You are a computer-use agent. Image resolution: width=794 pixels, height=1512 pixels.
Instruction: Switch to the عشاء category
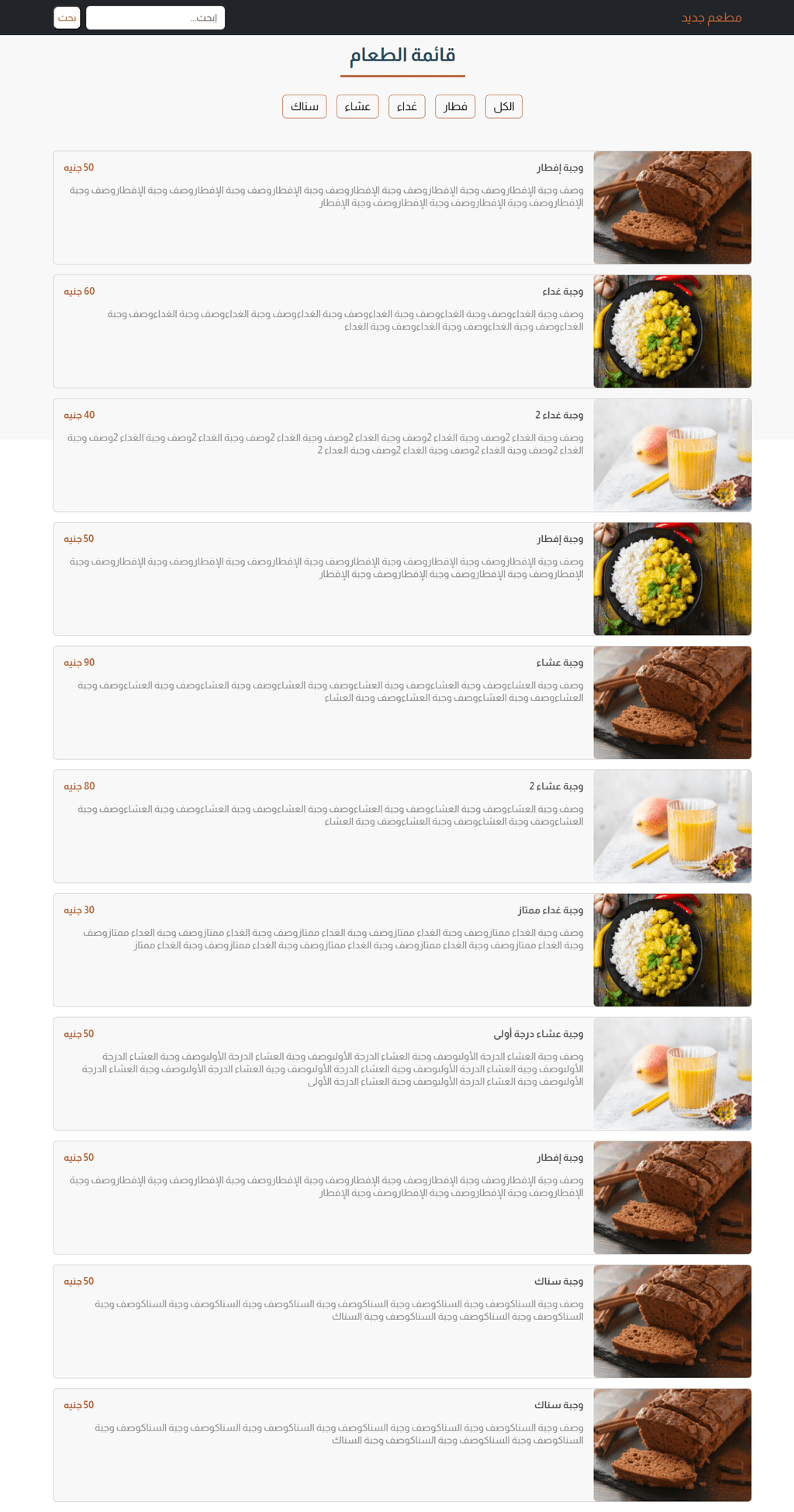point(357,107)
